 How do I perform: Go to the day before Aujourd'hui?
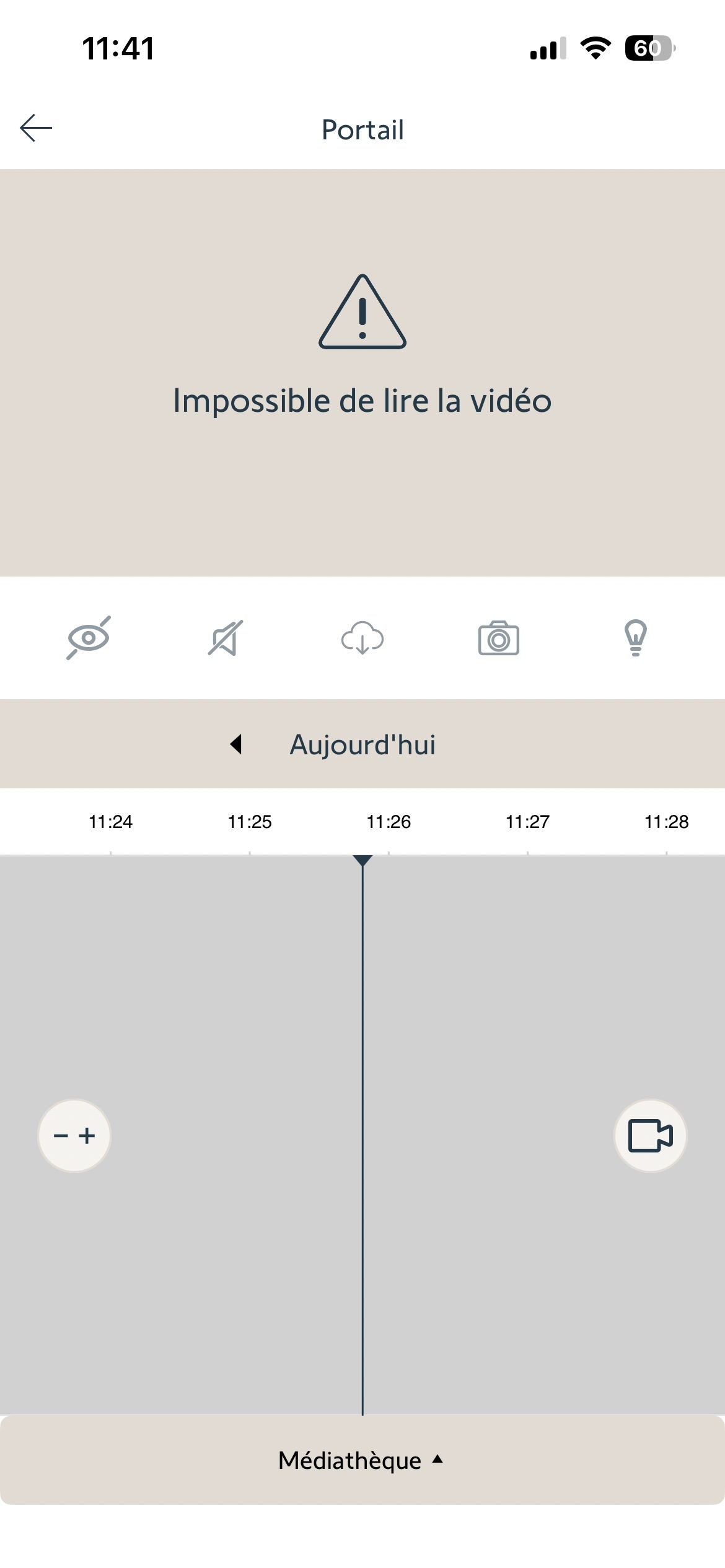click(236, 744)
